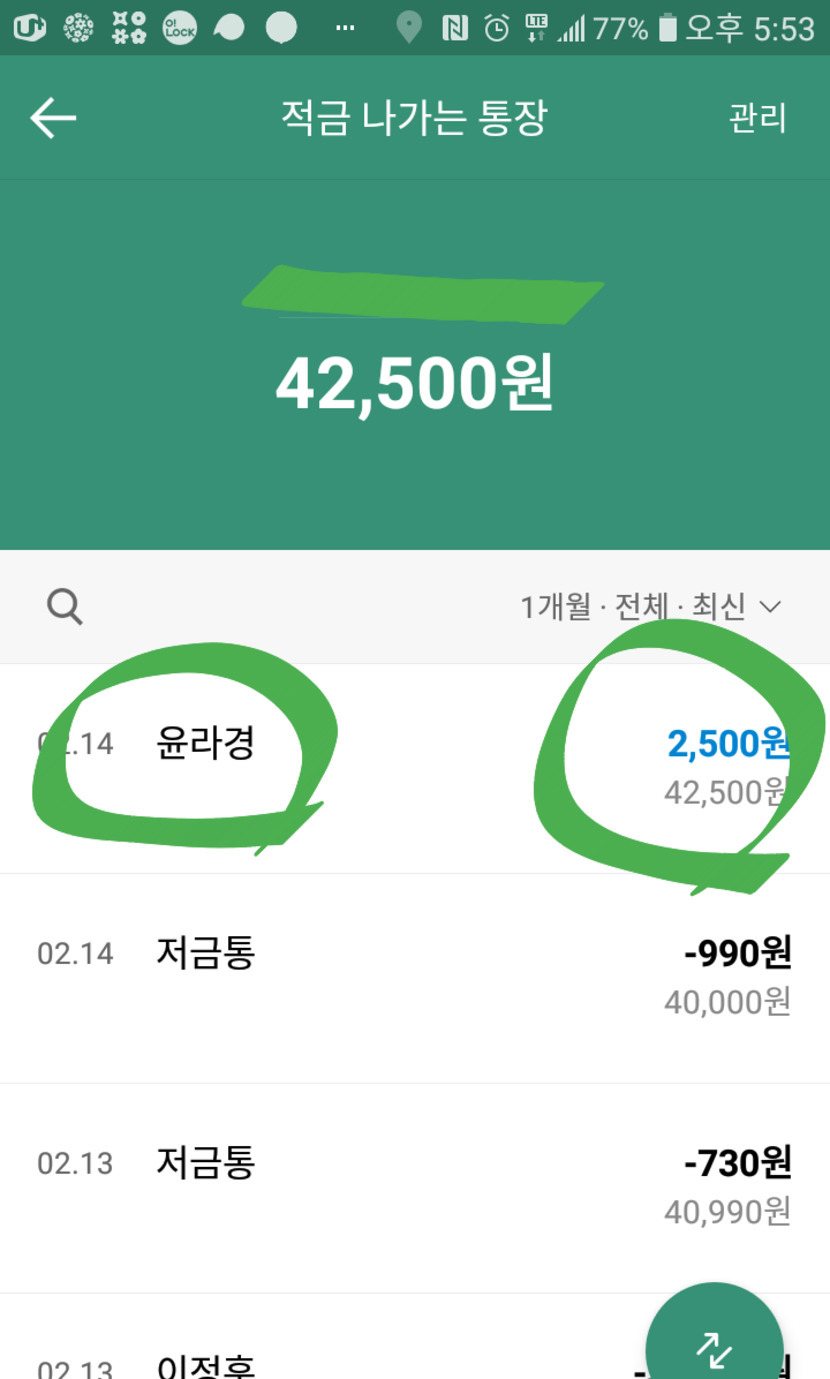Screen dimensions: 830x1379
Task: Search transactions with the magnifier icon
Action: [65, 606]
